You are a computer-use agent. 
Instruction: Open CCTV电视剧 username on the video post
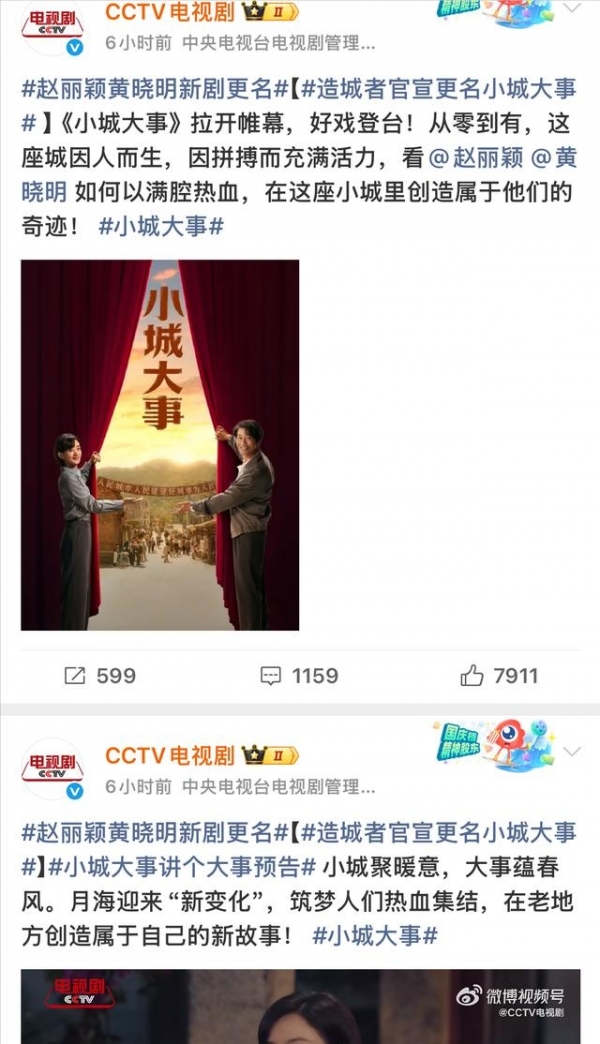(x=170, y=755)
